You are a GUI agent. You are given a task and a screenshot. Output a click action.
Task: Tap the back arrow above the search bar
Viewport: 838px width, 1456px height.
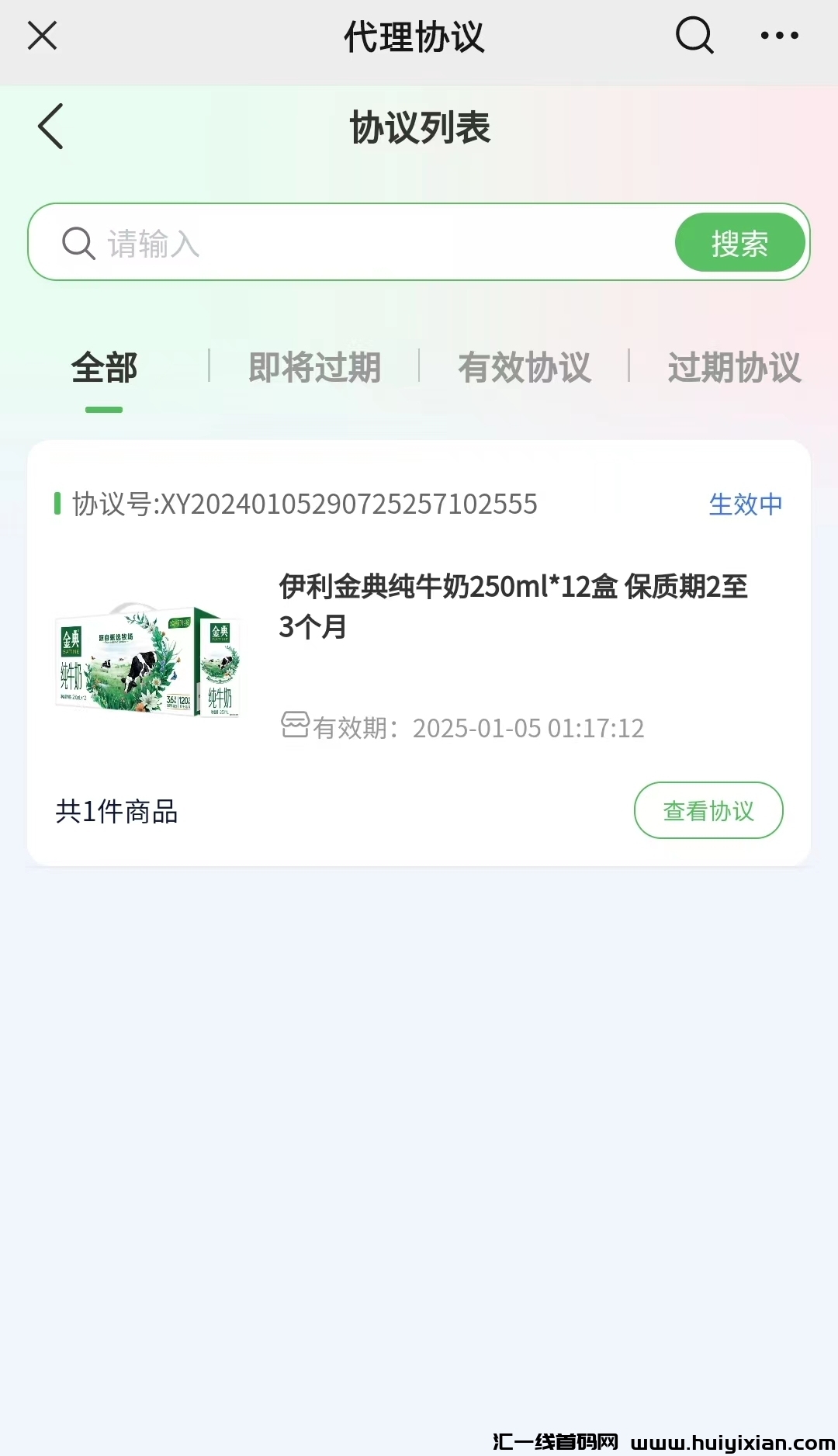click(50, 126)
